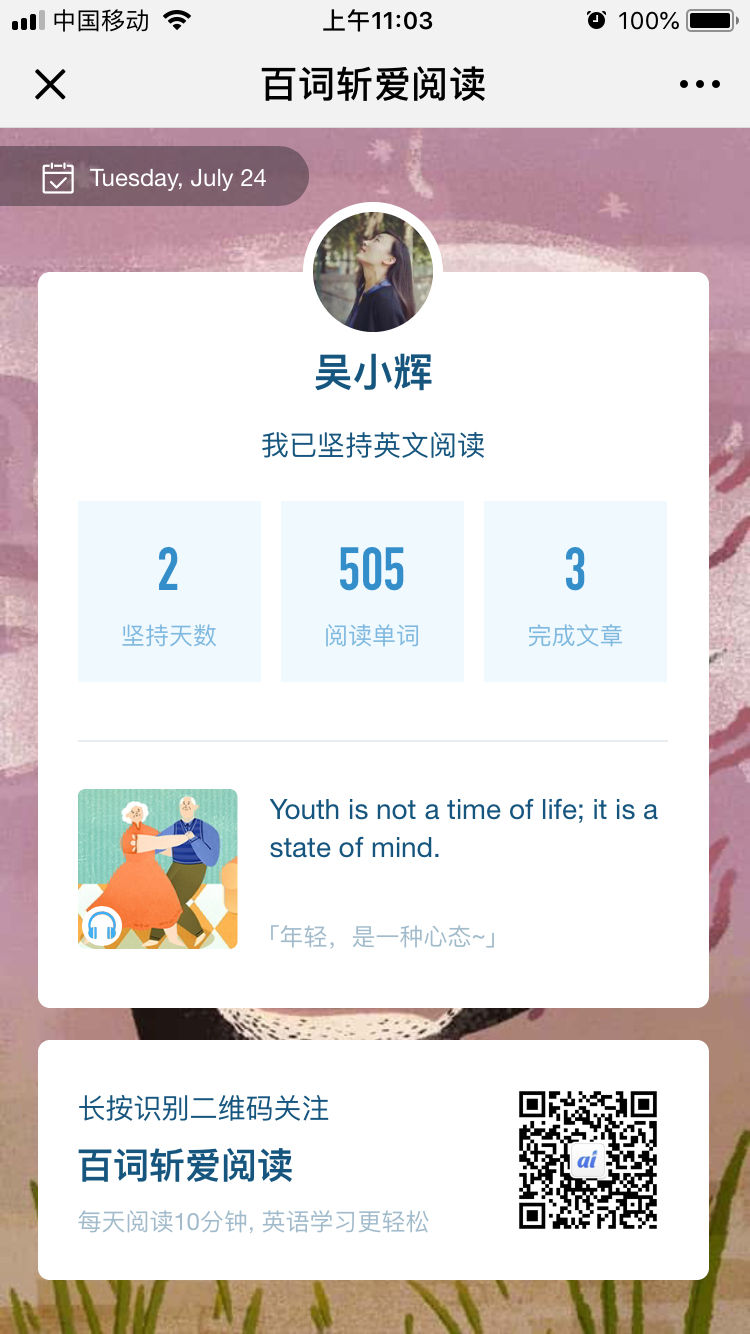Play audio on the dancing couple thumbnail
750x1334 pixels.
click(x=101, y=926)
